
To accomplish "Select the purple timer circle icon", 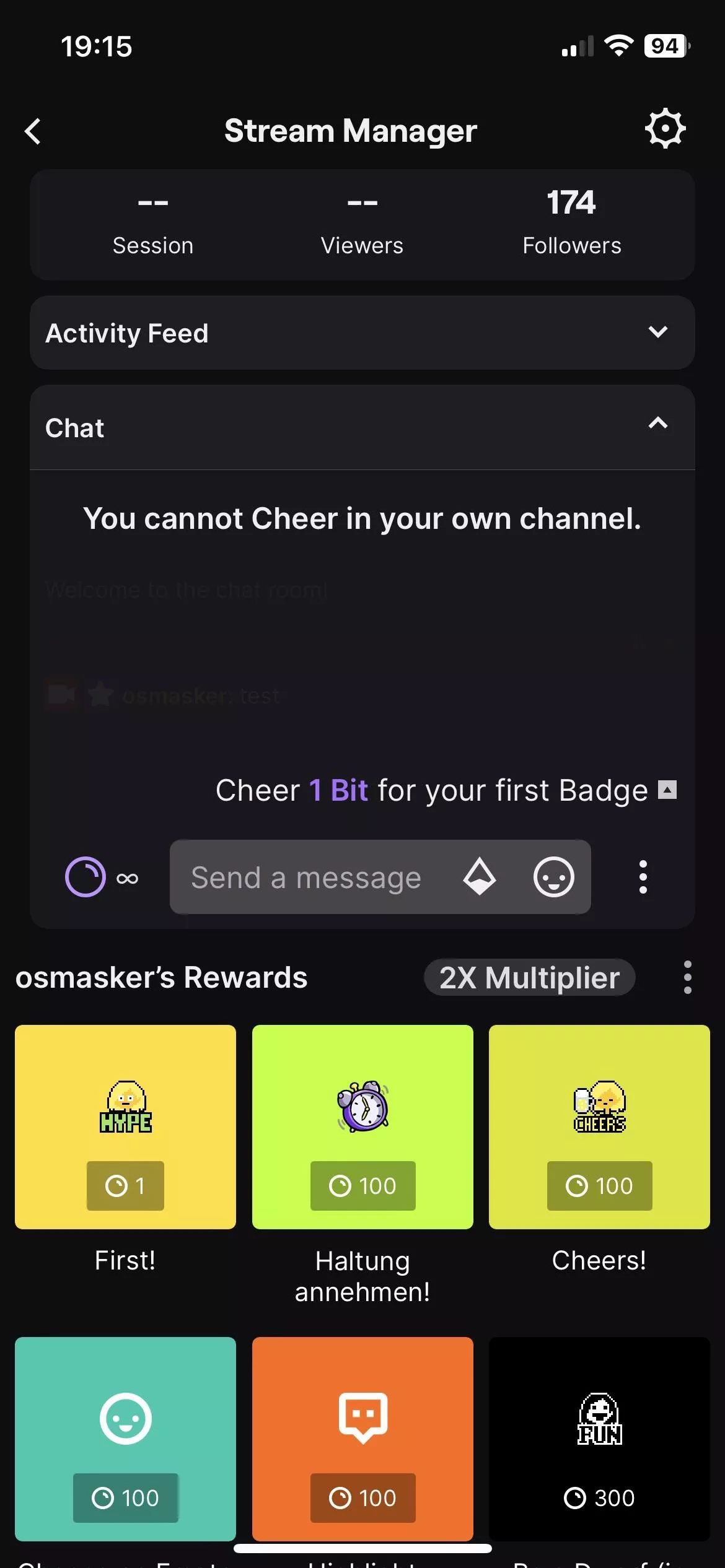I will click(x=85, y=877).
